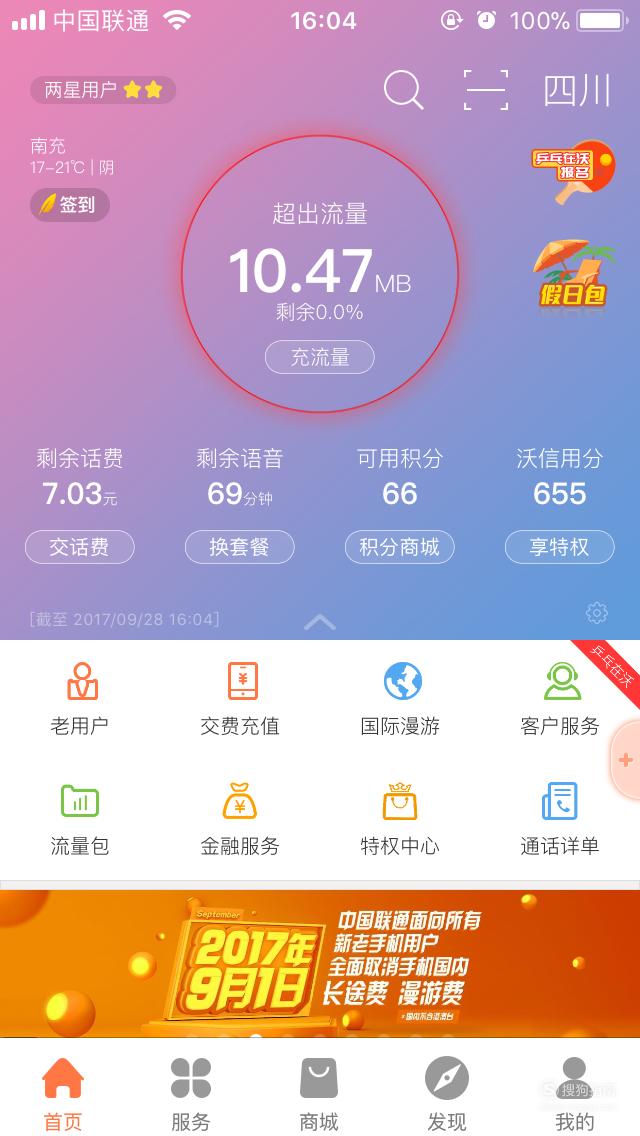The width and height of the screenshot is (640, 1136).
Task: Open 通话详单 call records
Action: (560, 819)
